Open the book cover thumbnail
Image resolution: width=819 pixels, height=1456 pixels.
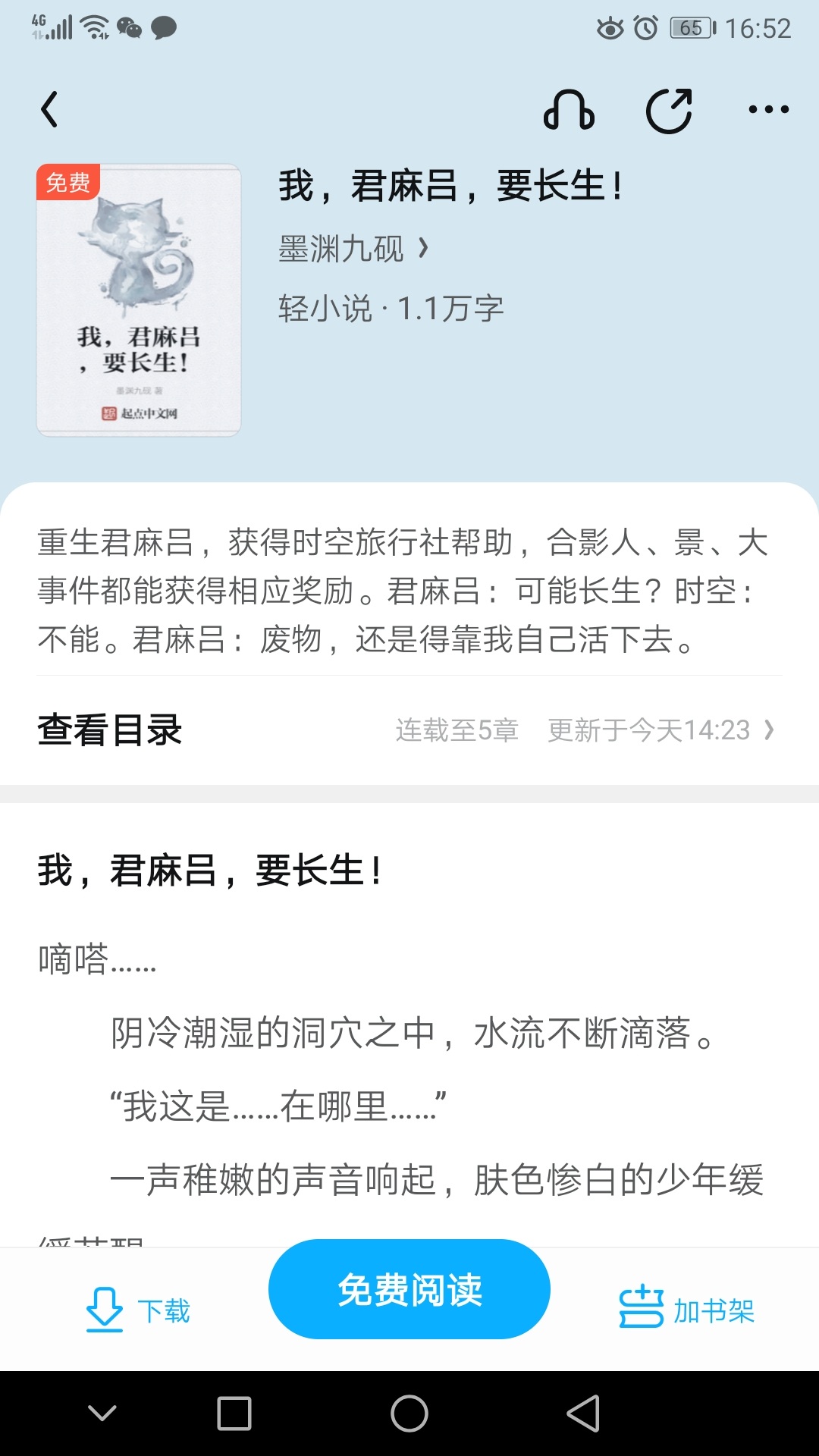[x=139, y=300]
